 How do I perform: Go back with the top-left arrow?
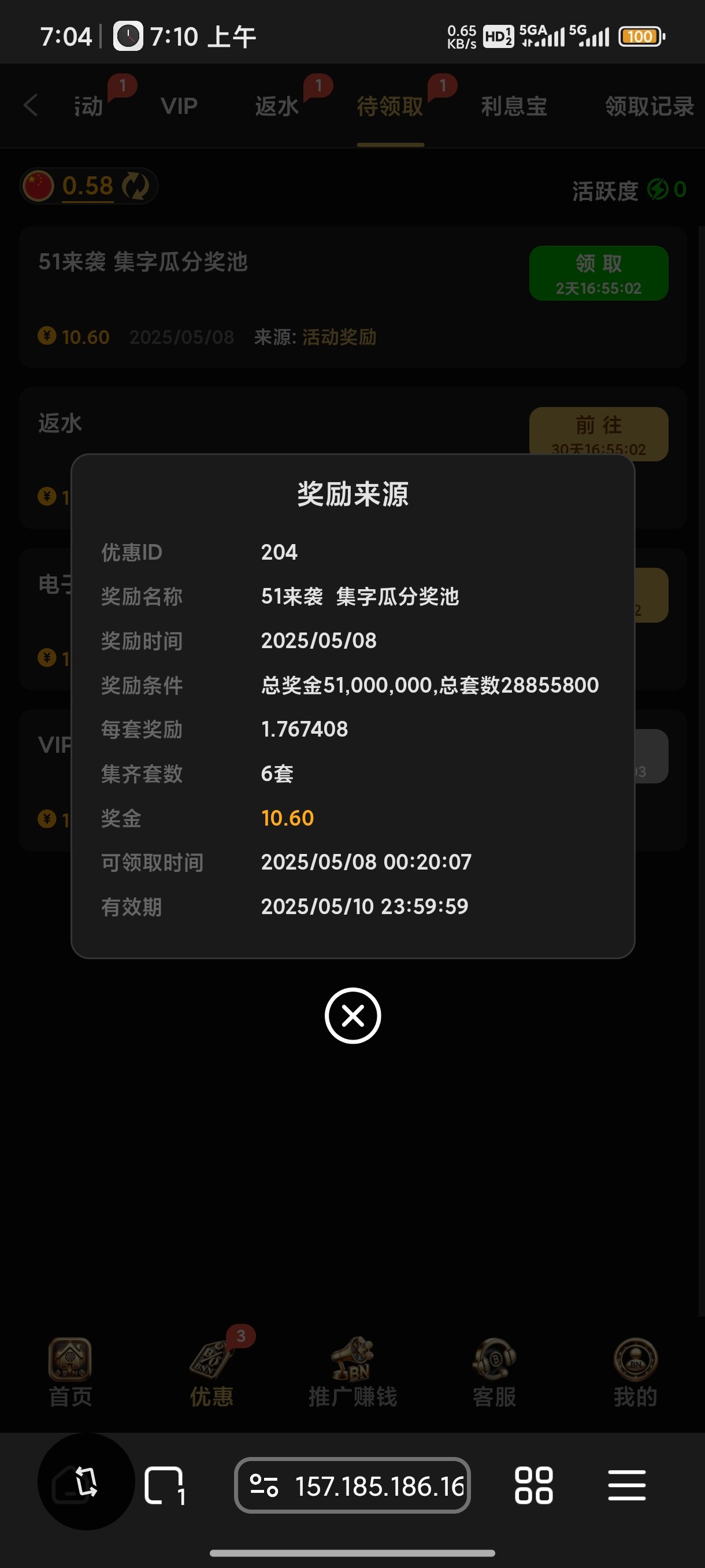(x=31, y=105)
